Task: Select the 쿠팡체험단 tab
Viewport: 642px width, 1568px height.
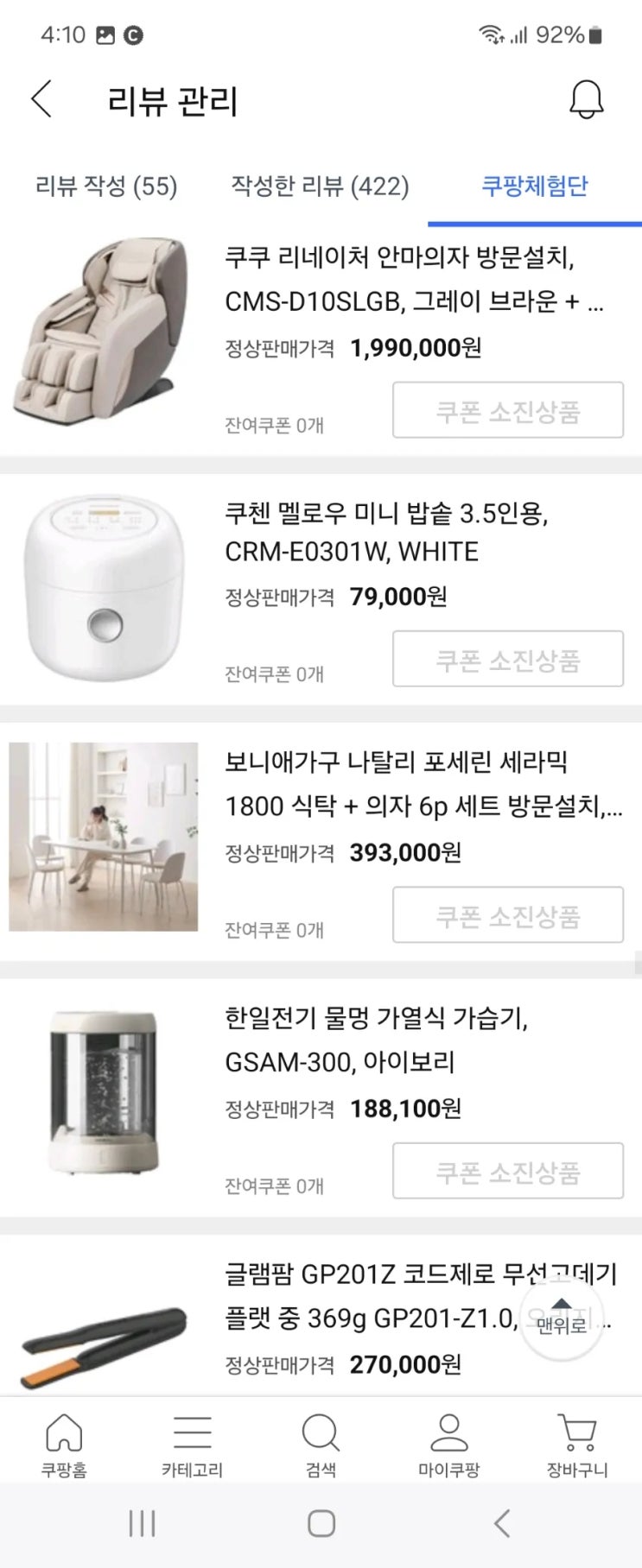Action: [x=534, y=186]
